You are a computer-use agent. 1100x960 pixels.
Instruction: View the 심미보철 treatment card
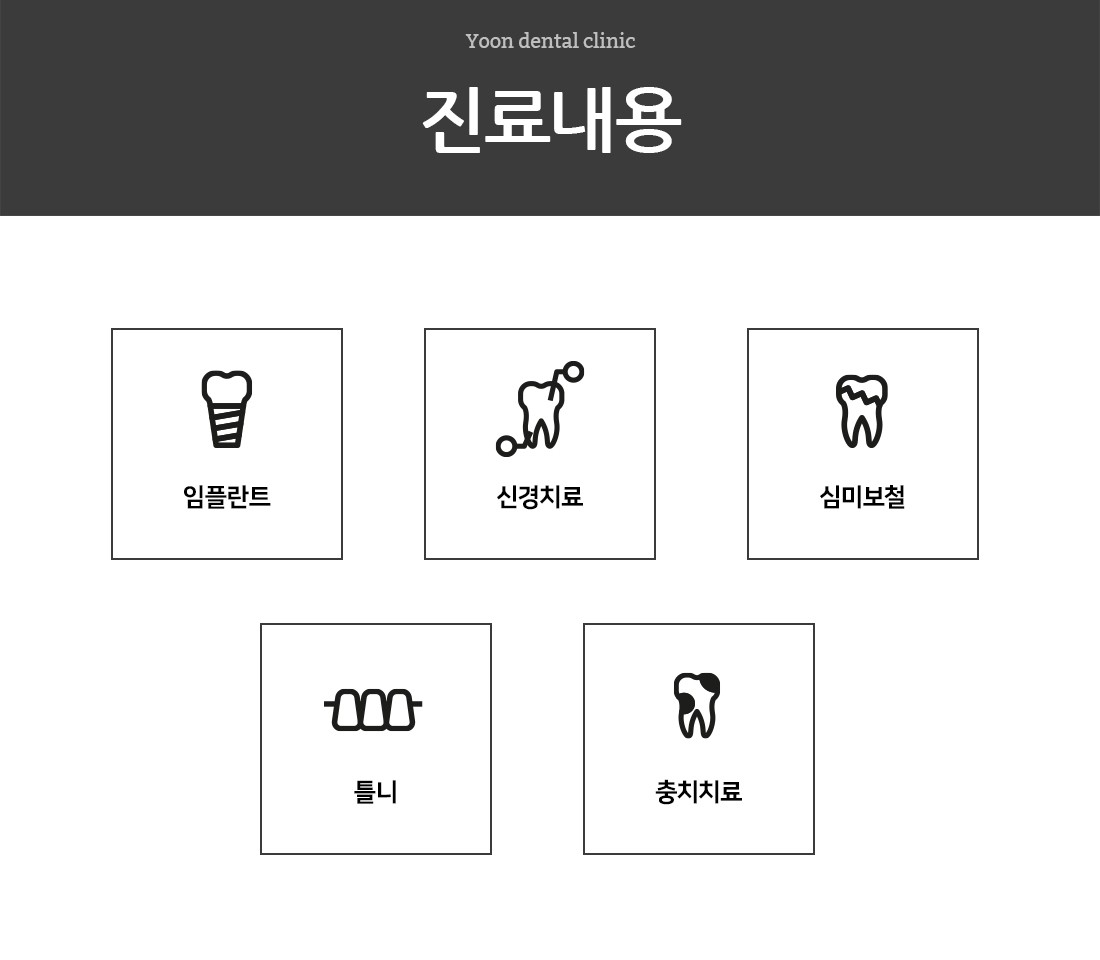coord(863,444)
